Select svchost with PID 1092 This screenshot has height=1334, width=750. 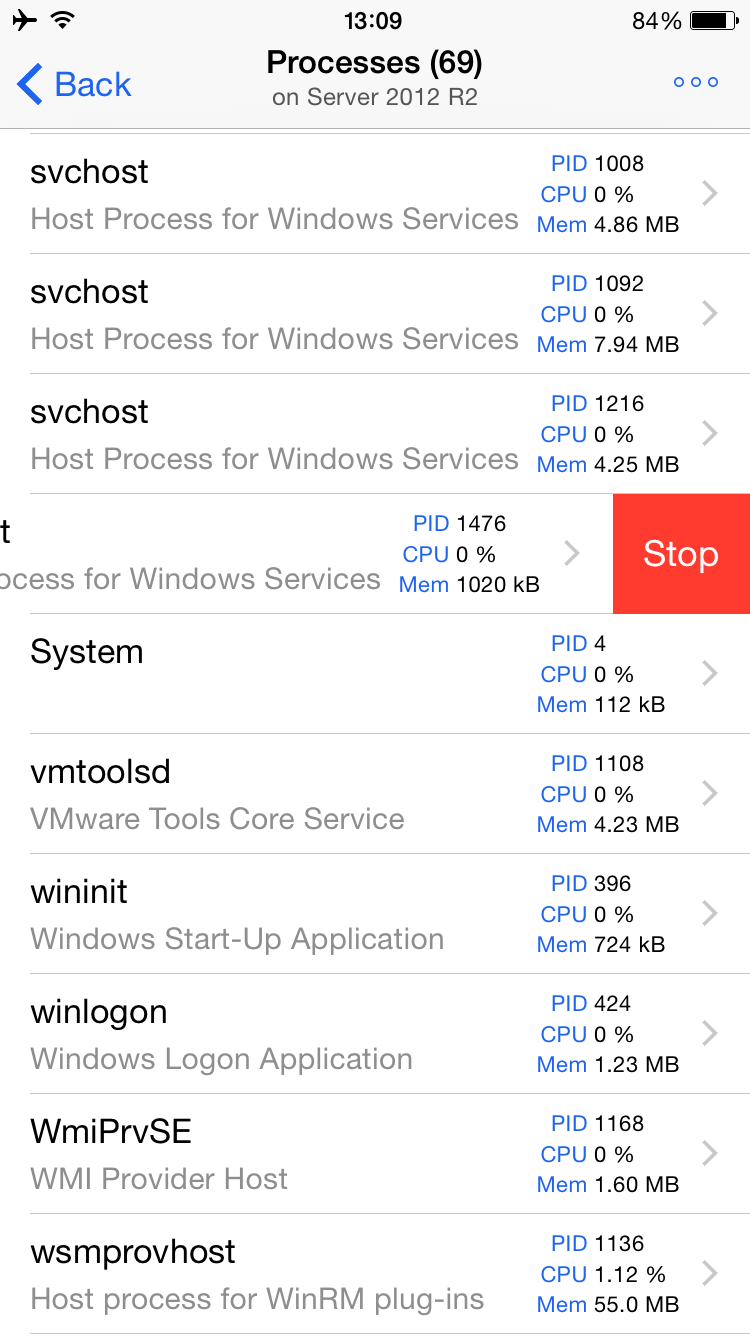(375, 313)
